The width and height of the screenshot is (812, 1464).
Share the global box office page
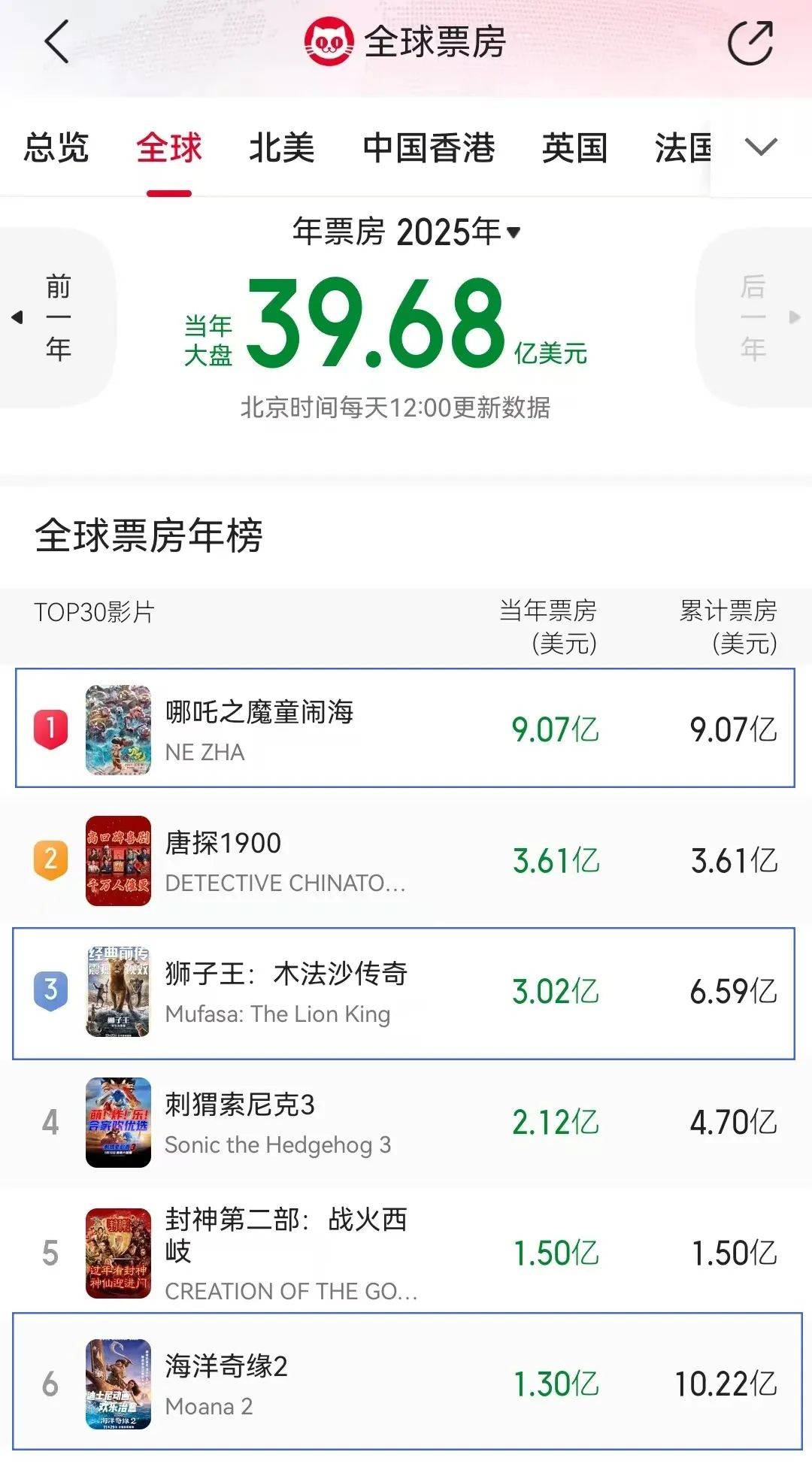tap(750, 43)
